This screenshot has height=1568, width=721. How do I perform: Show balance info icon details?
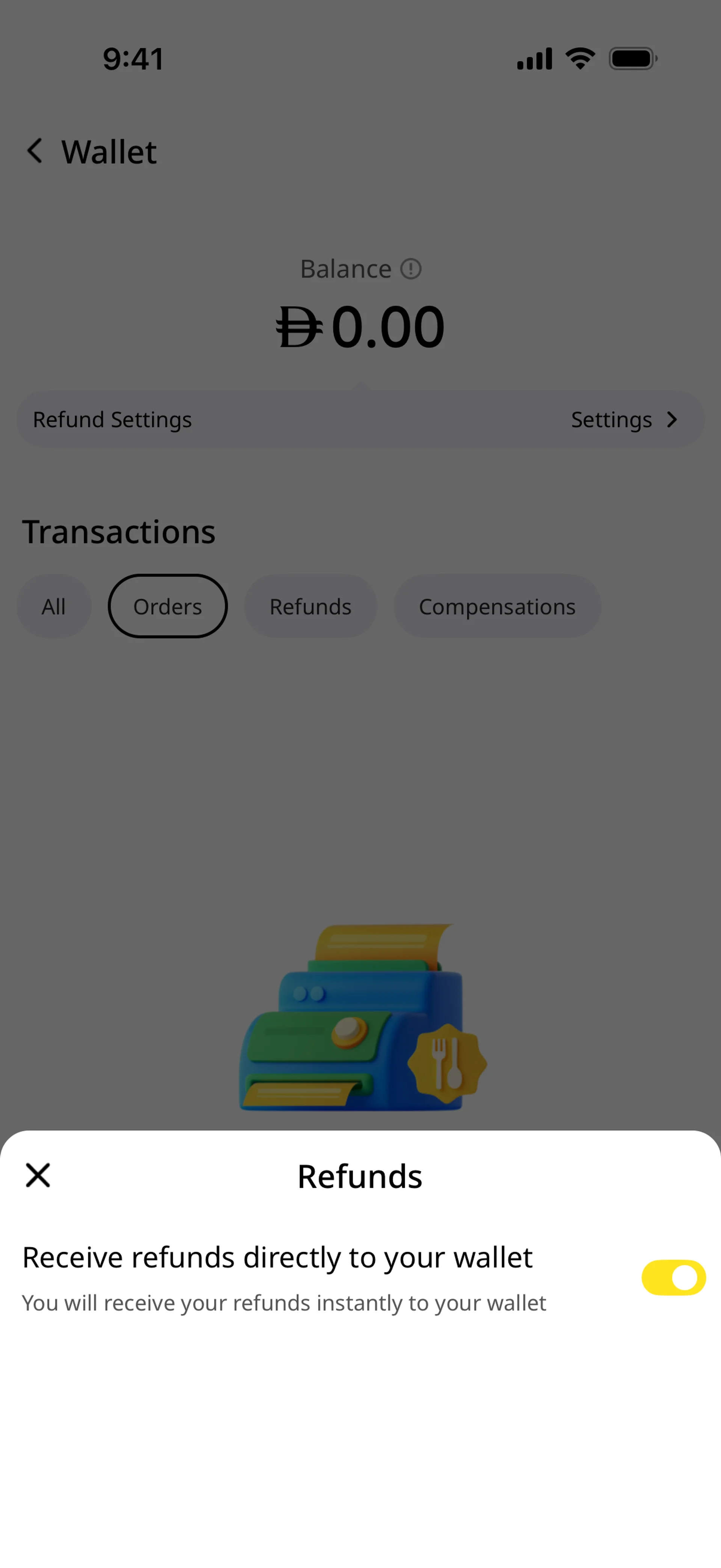coord(411,269)
